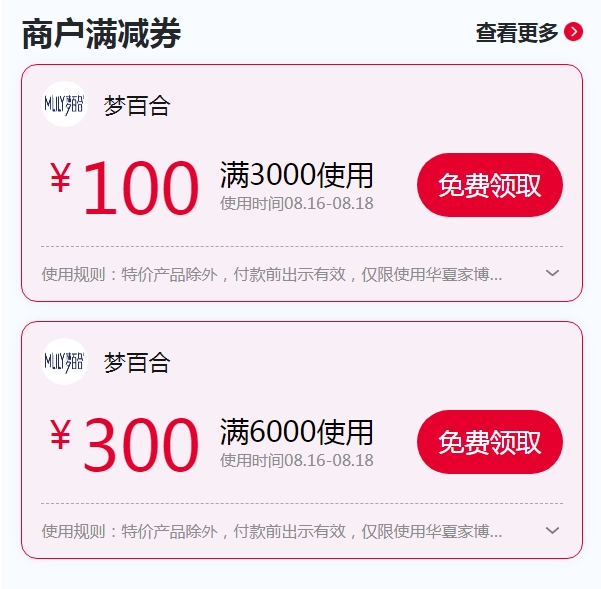Expand usage rules of ¥100 coupon
Viewport: 601px width, 589px height.
pyautogui.click(x=552, y=273)
